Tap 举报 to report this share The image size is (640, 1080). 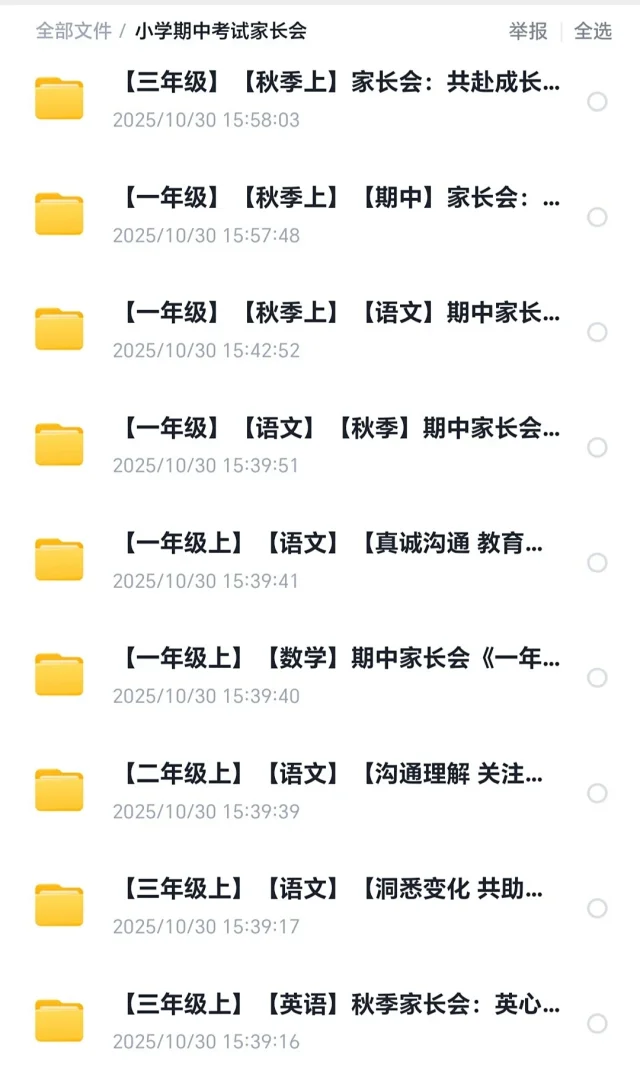(528, 31)
